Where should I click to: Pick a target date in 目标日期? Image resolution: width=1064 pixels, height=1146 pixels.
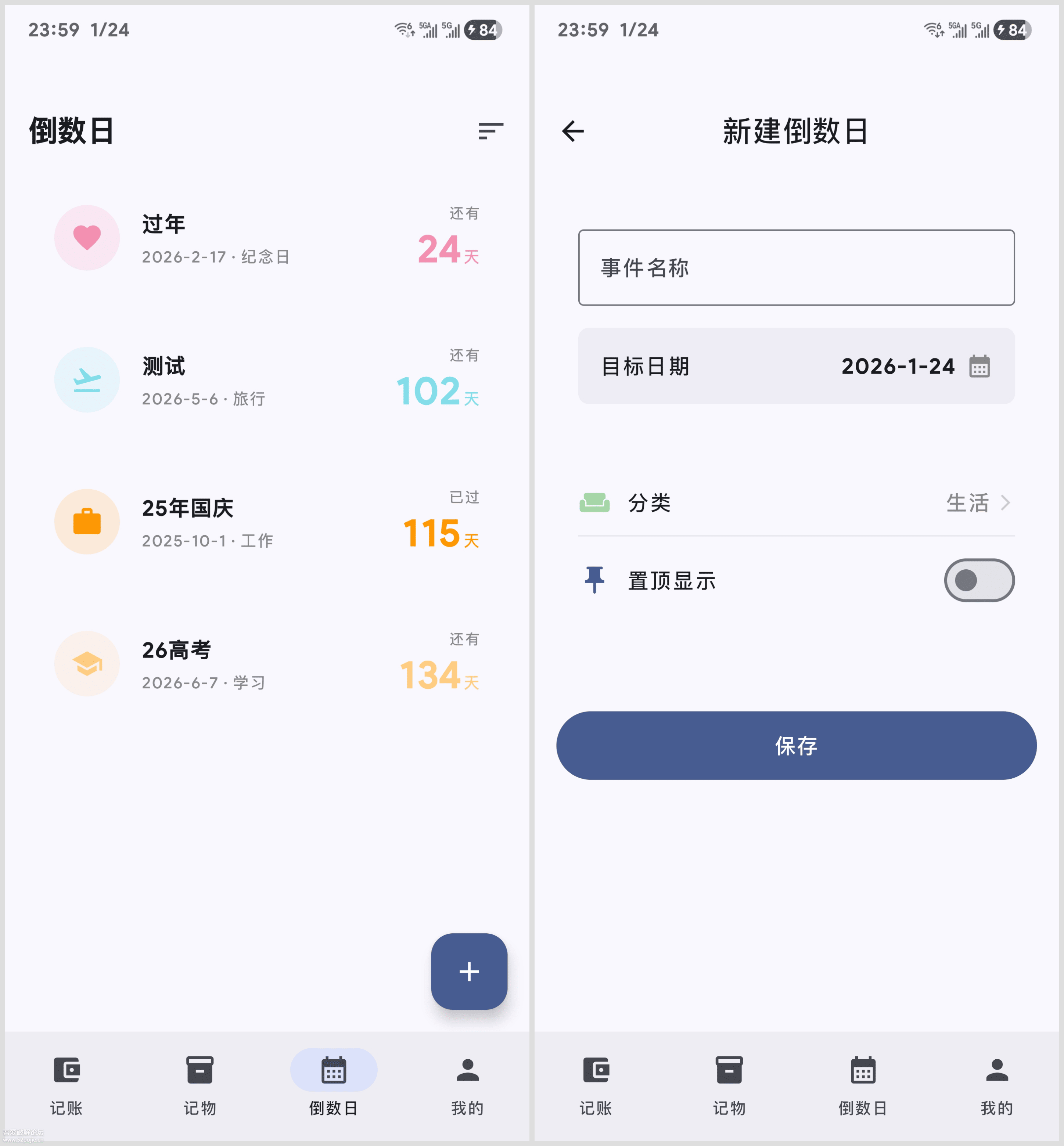[796, 366]
